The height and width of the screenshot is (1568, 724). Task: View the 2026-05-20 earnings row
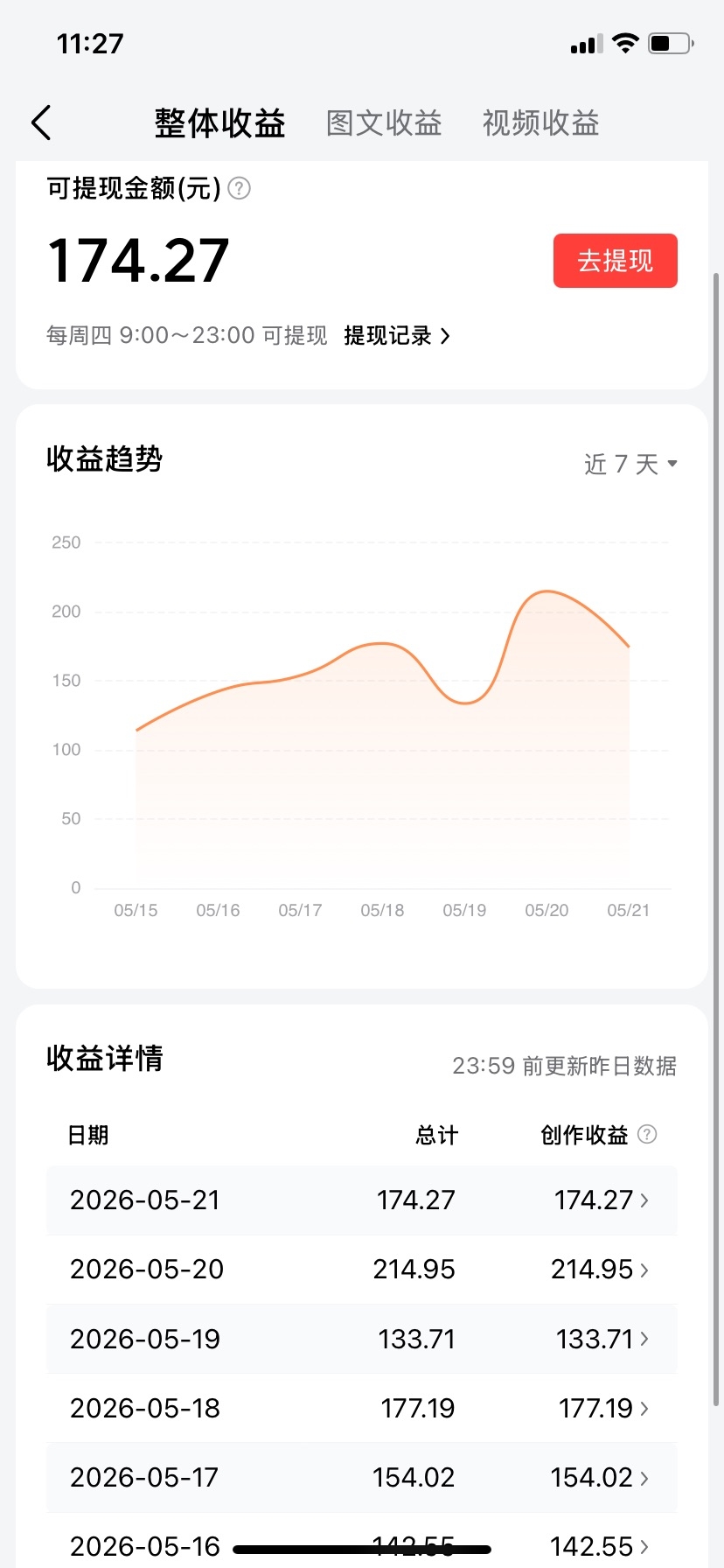pyautogui.click(x=362, y=1269)
